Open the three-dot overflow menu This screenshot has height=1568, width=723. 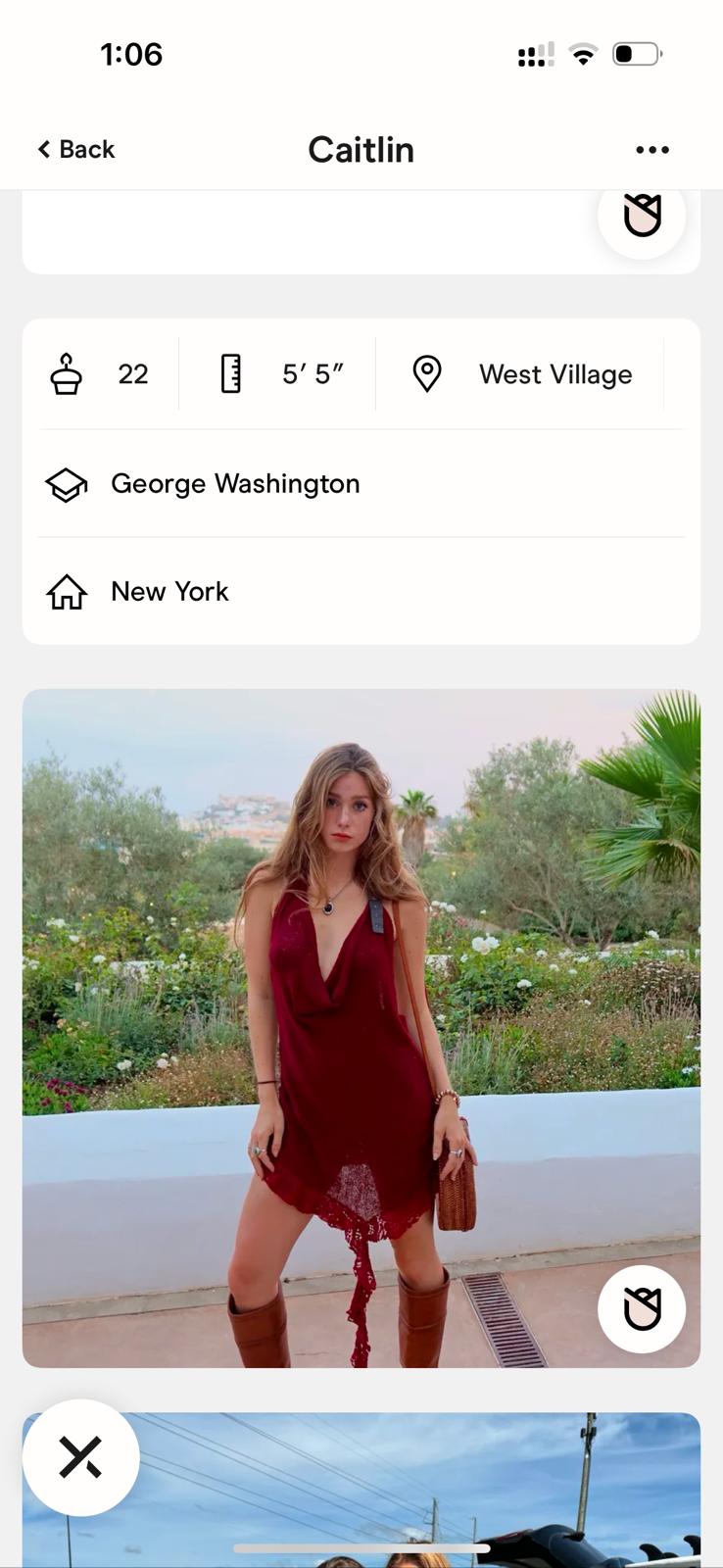tap(652, 150)
